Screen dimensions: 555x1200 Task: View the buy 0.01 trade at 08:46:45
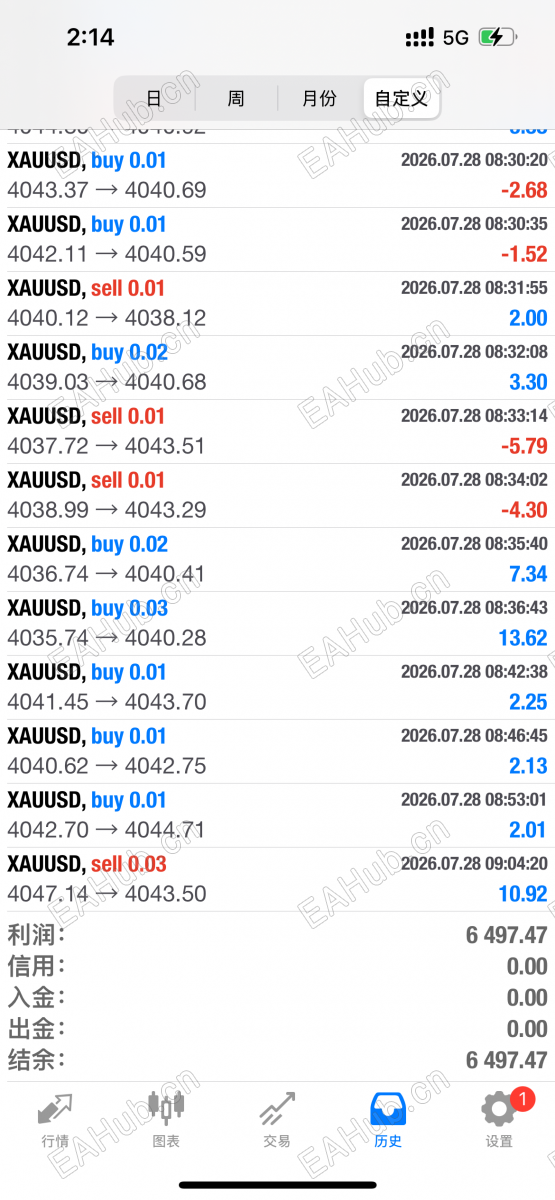pyautogui.click(x=277, y=752)
